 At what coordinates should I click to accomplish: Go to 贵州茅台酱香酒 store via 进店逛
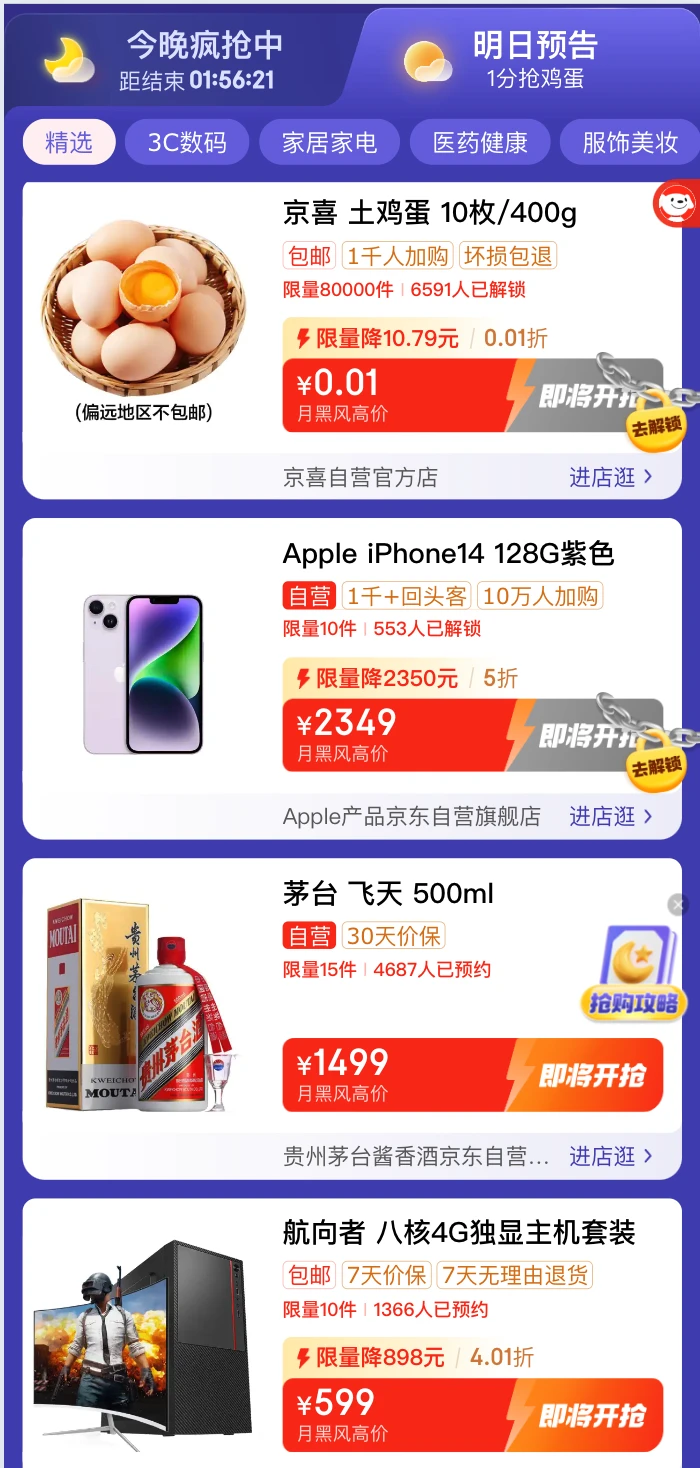pos(610,1157)
